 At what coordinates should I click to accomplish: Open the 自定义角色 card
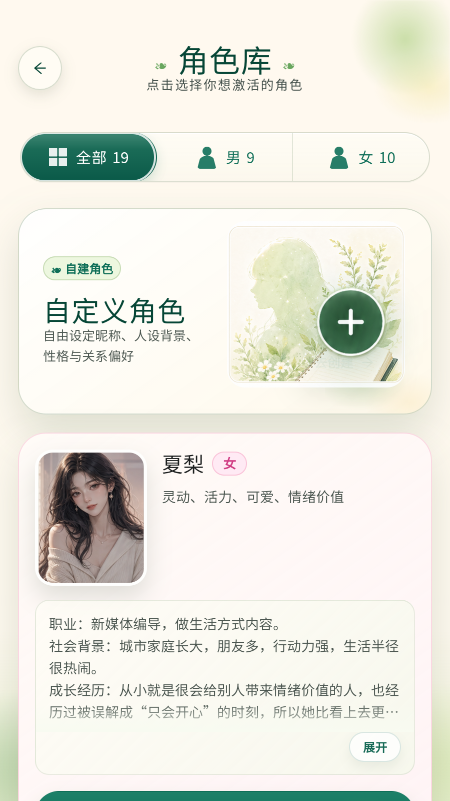(225, 311)
